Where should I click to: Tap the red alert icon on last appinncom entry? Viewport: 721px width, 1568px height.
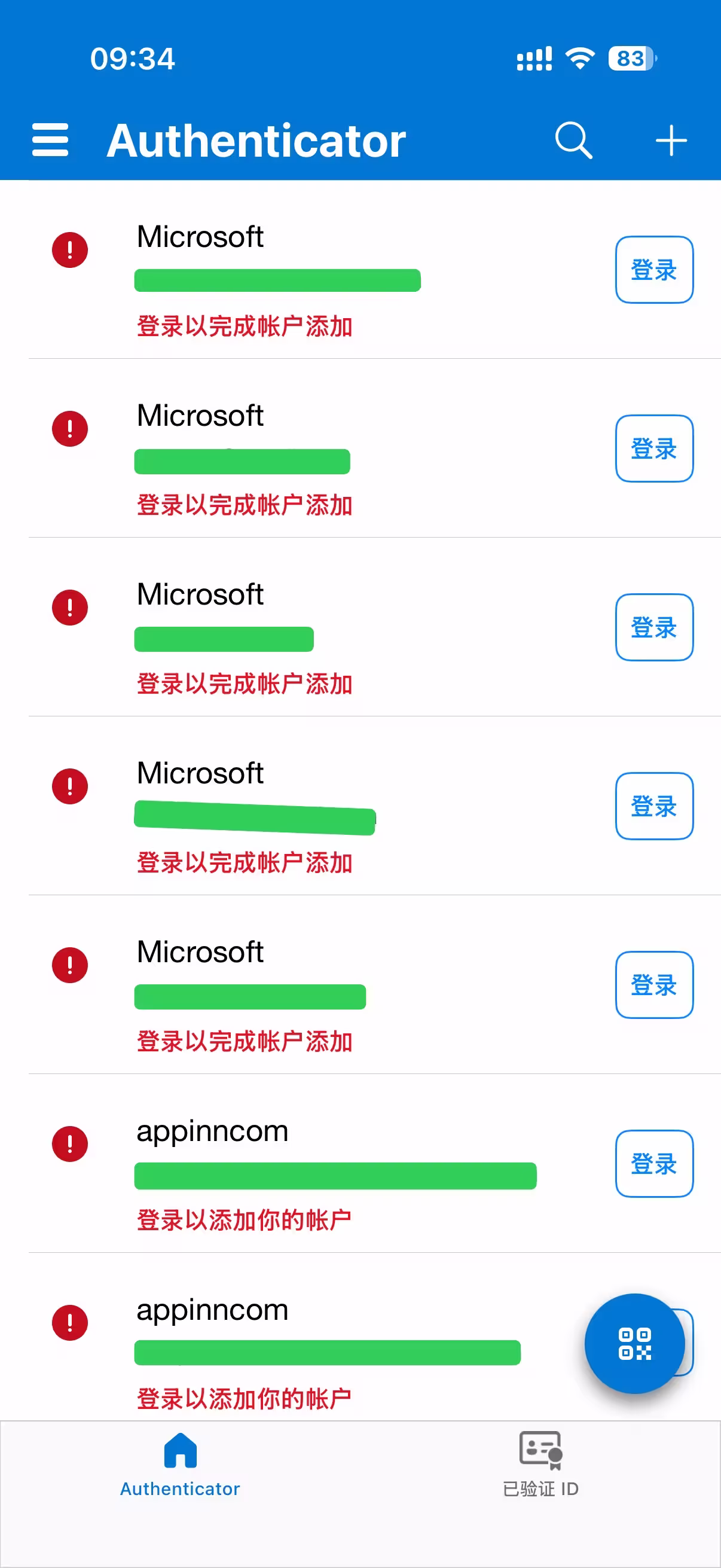click(x=70, y=1323)
